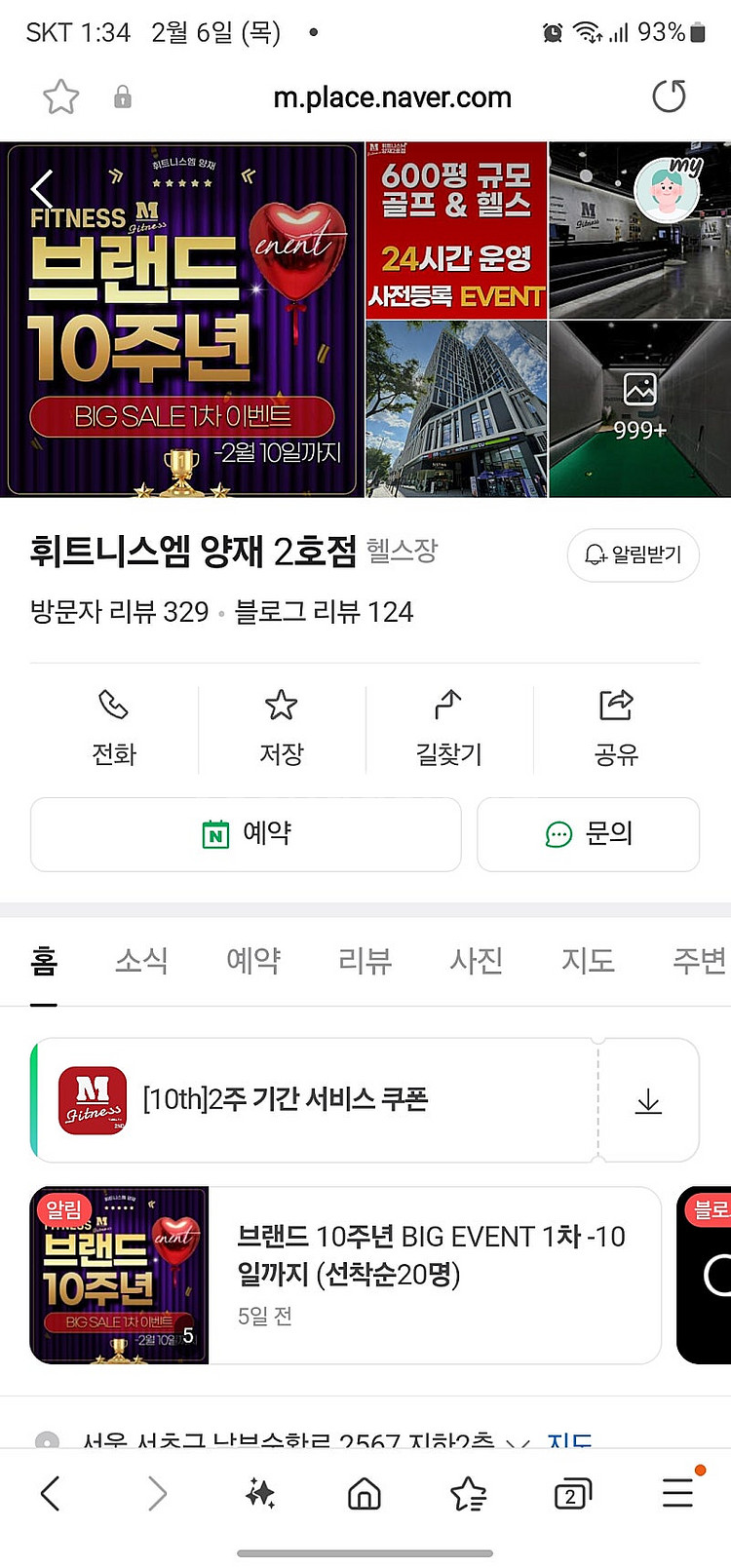The height and width of the screenshot is (1568, 731).
Task: Reload the page with the refresh icon
Action: 669,96
